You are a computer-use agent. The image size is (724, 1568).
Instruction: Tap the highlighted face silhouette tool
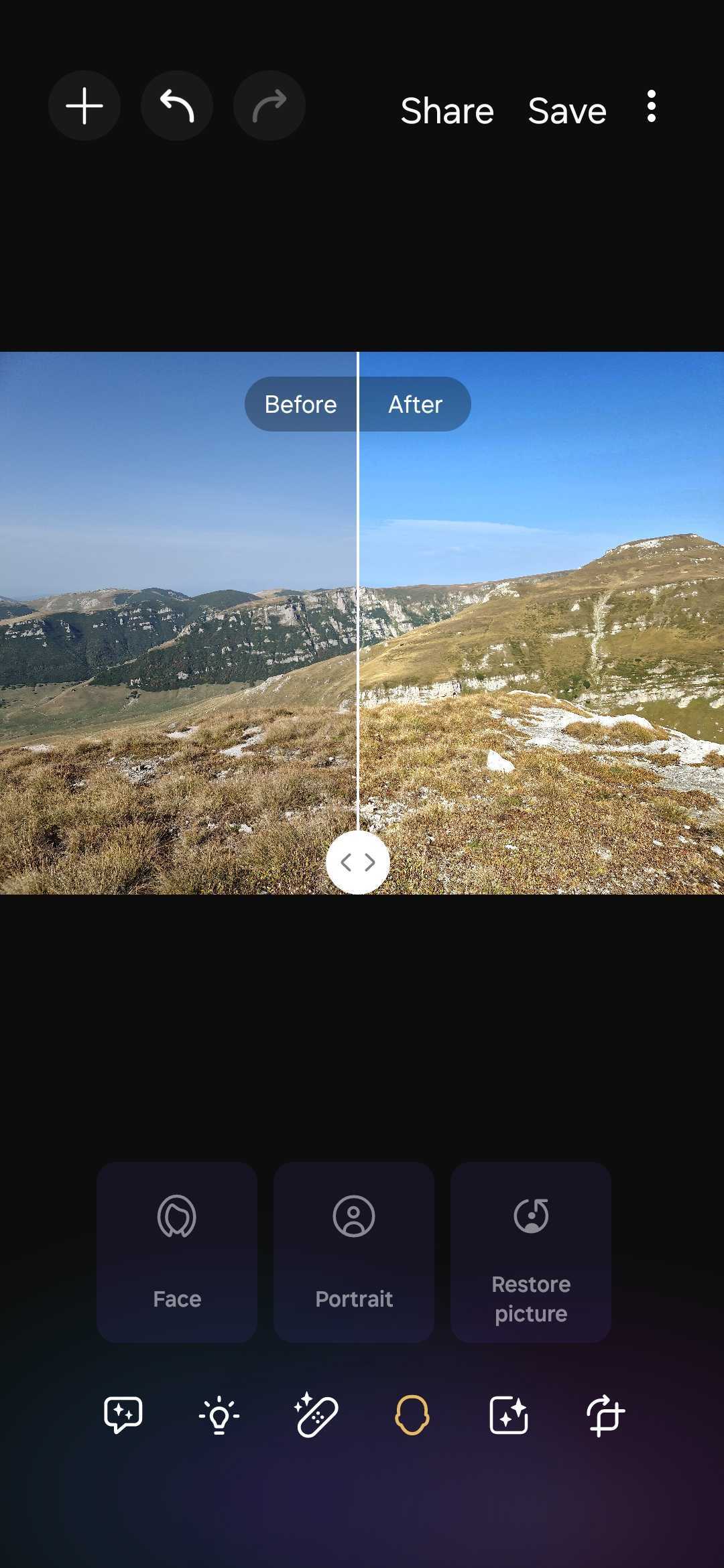point(412,1415)
